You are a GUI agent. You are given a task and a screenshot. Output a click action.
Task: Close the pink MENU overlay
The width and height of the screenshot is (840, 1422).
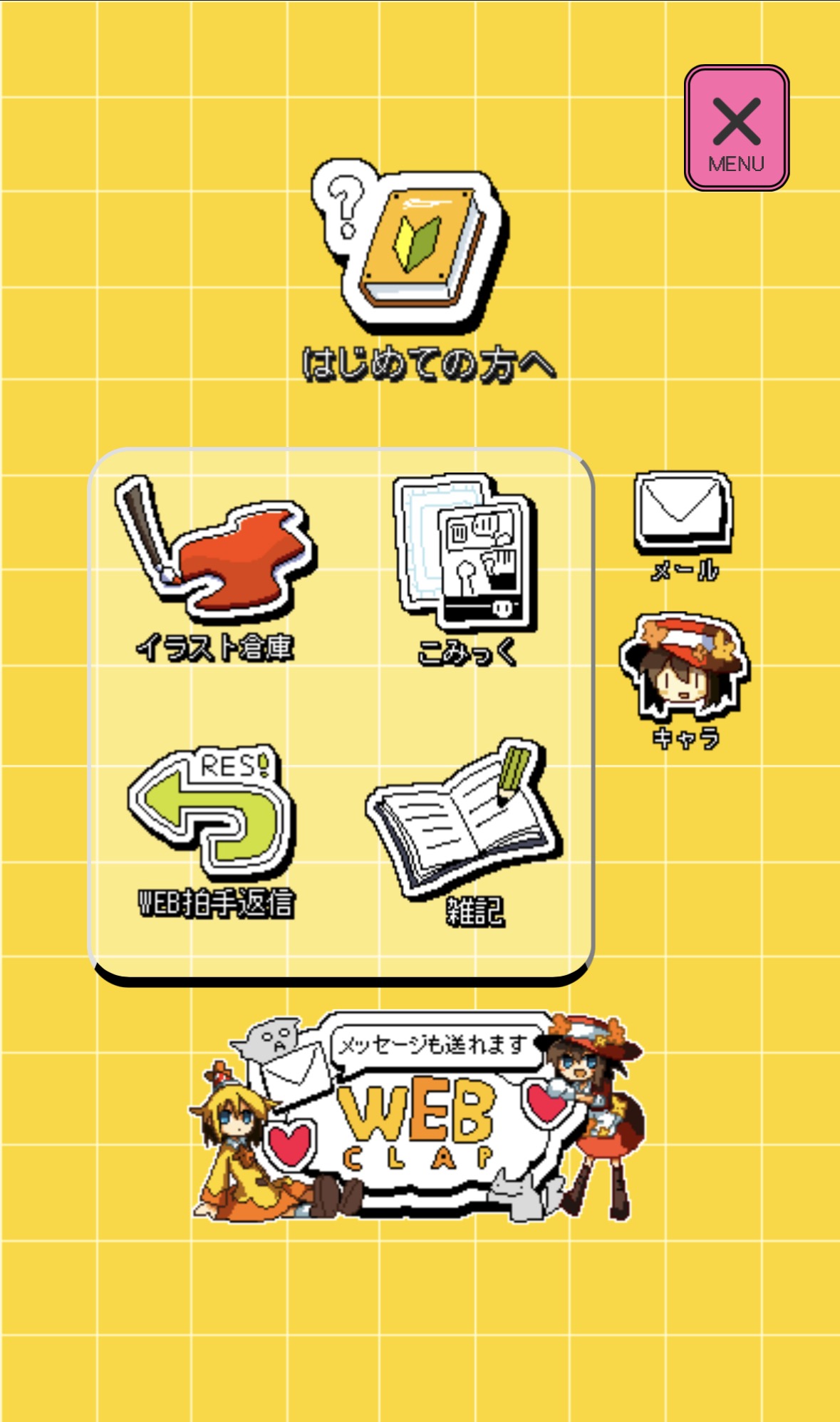(736, 128)
